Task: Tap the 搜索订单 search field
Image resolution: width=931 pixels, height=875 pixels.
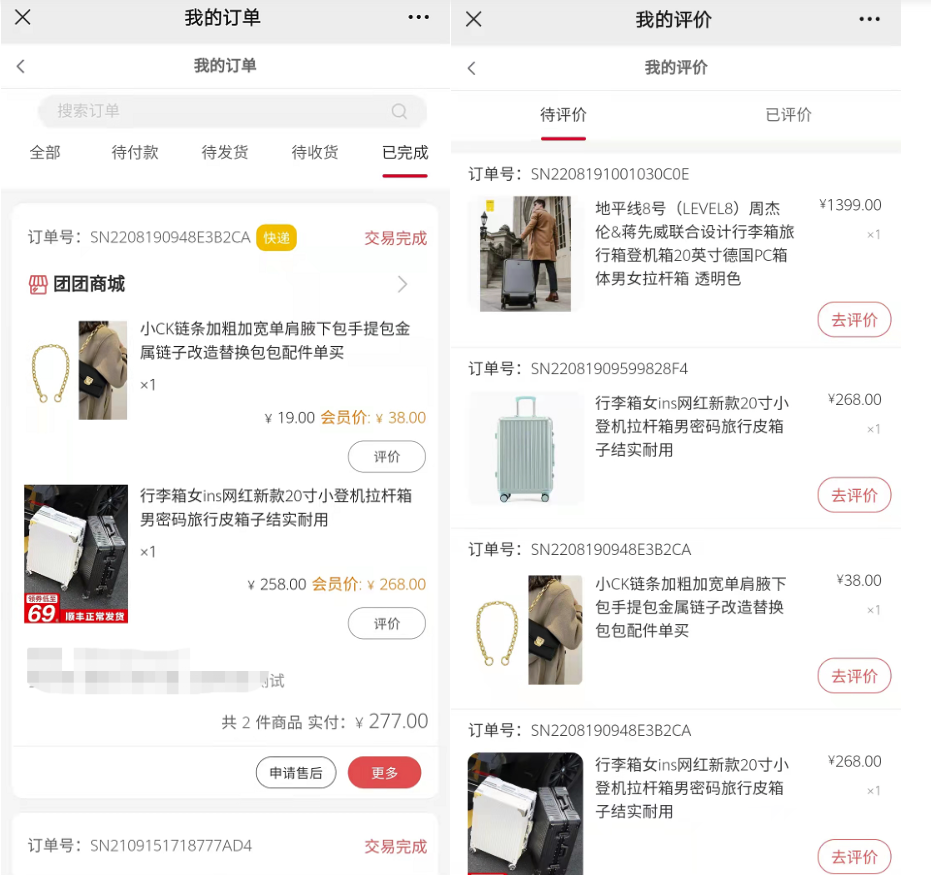Action: click(x=220, y=111)
